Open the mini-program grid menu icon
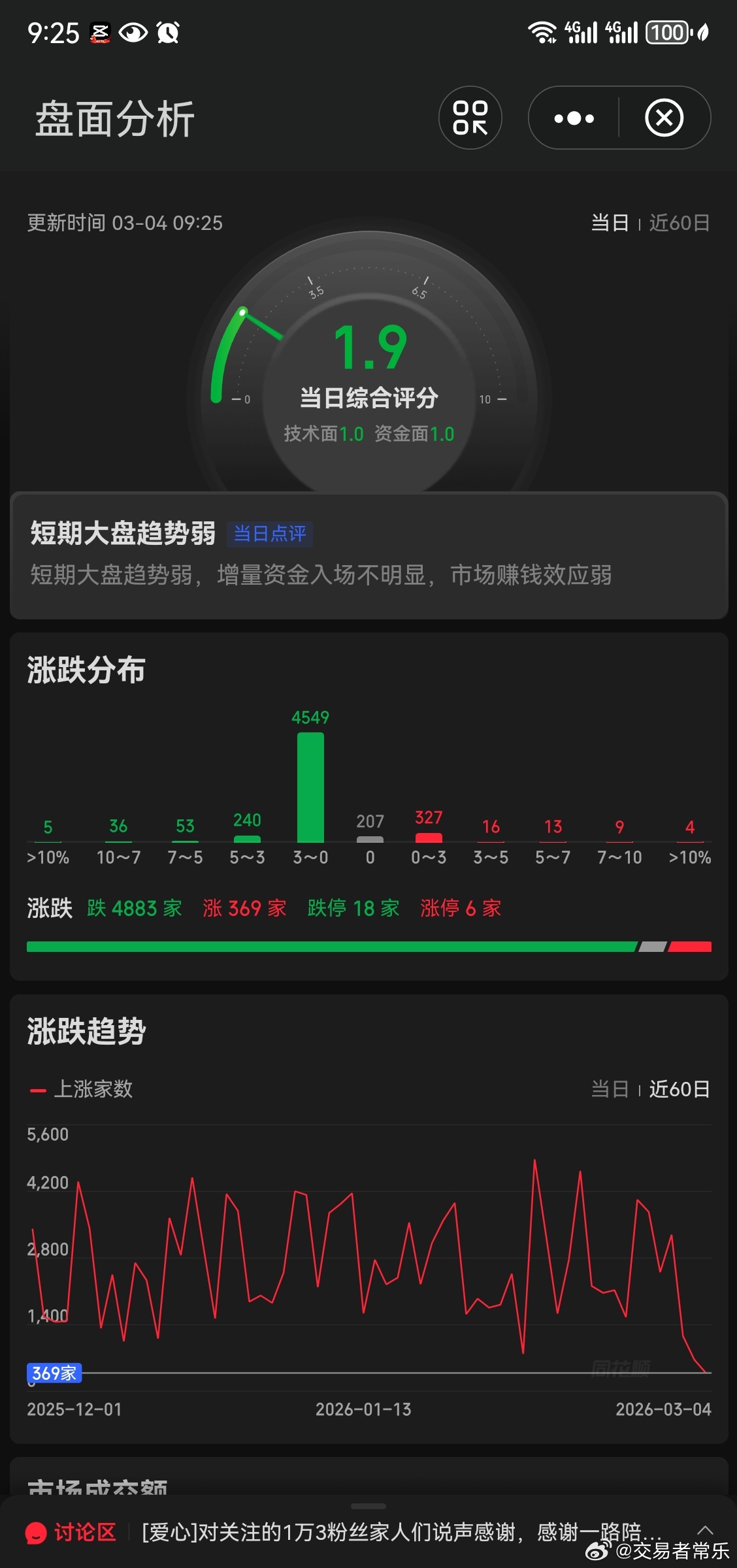737x1568 pixels. click(470, 118)
